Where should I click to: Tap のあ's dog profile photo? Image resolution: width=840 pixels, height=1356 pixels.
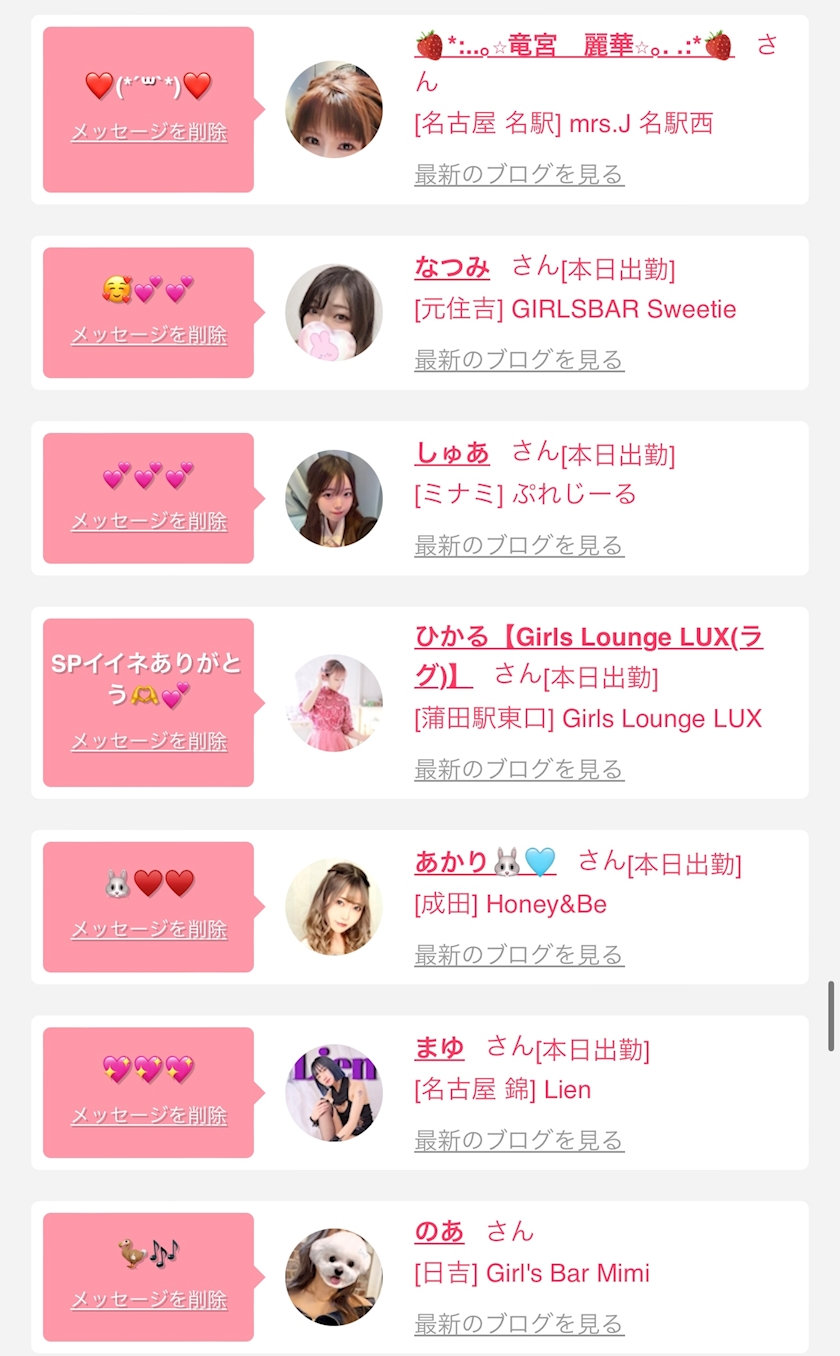pos(334,1277)
